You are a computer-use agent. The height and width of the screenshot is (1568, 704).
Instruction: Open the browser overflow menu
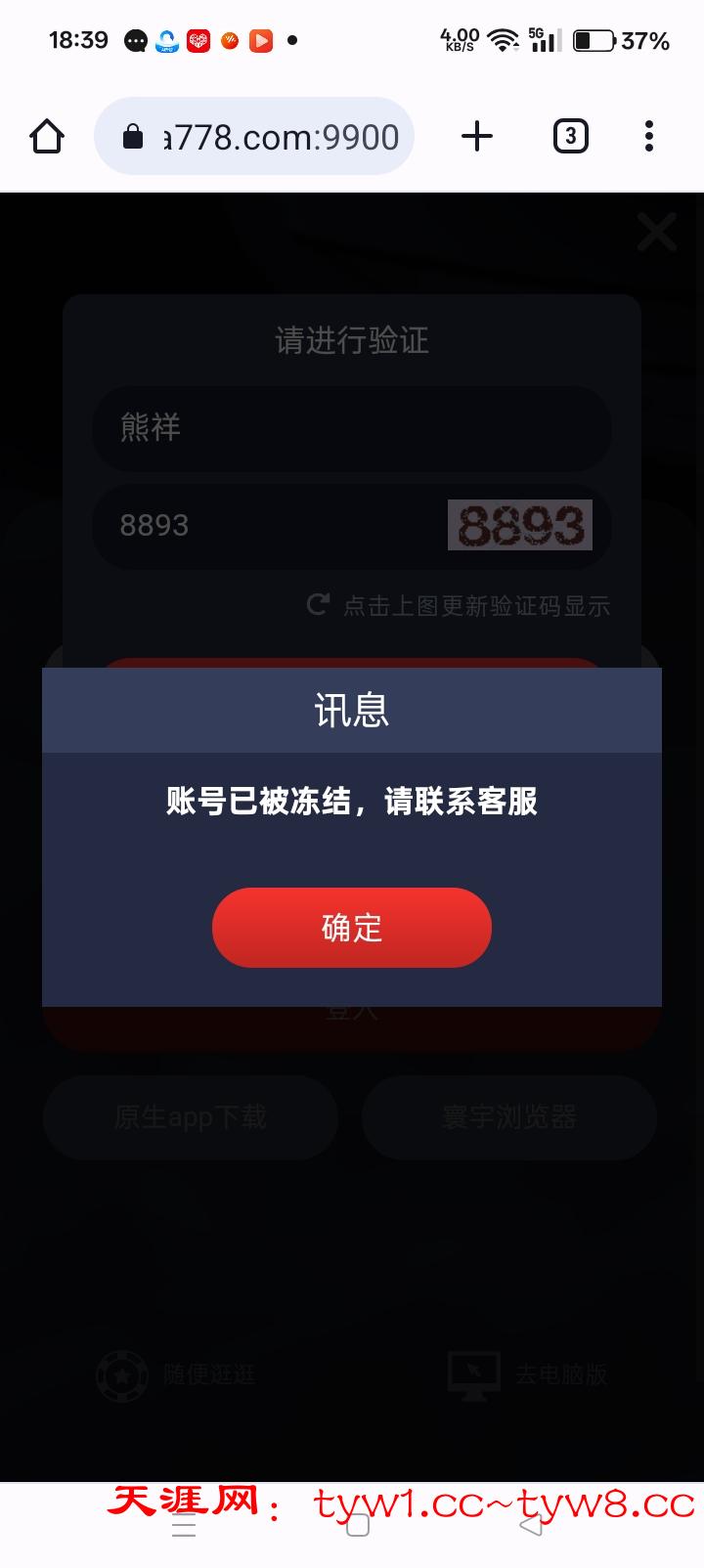click(x=648, y=136)
